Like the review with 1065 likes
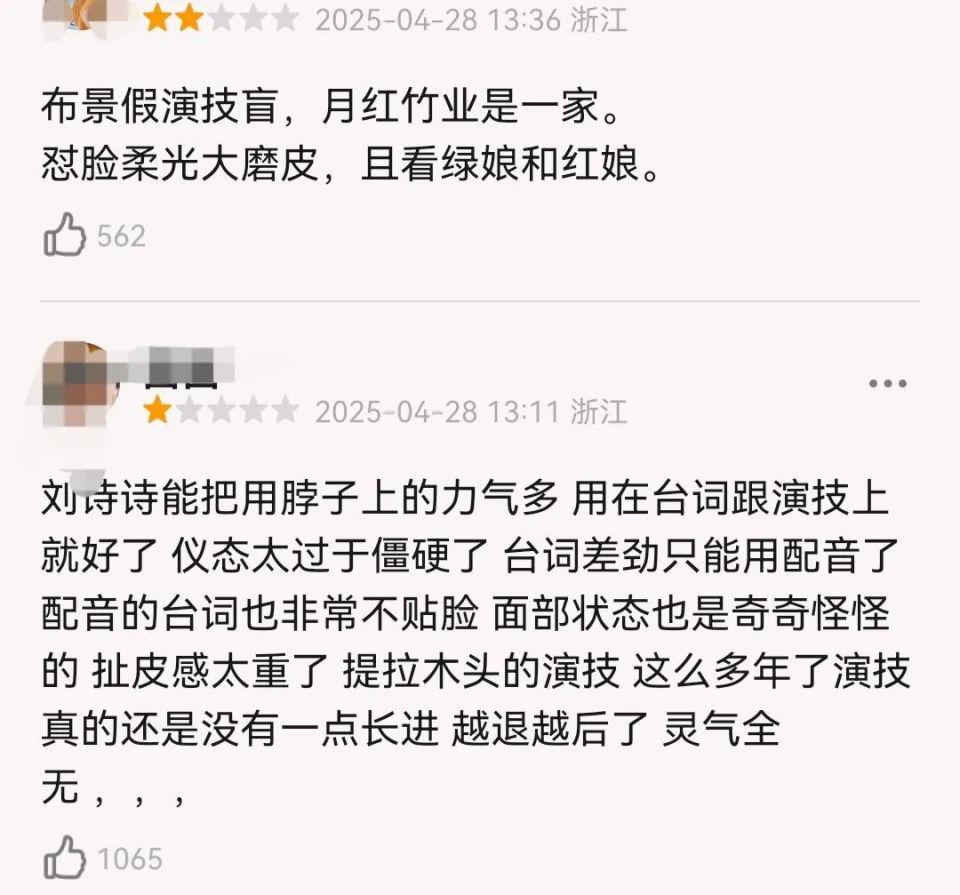960x895 pixels. (x=66, y=858)
